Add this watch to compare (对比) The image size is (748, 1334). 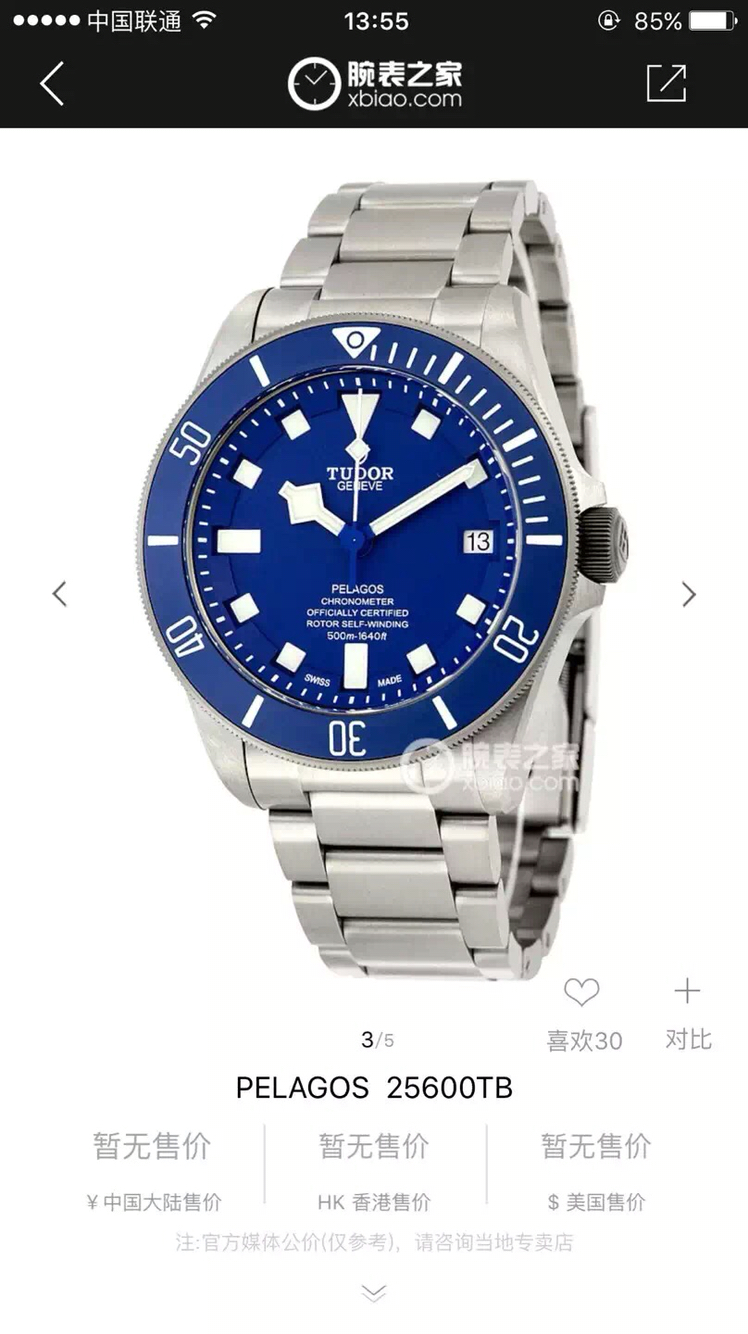[x=688, y=992]
